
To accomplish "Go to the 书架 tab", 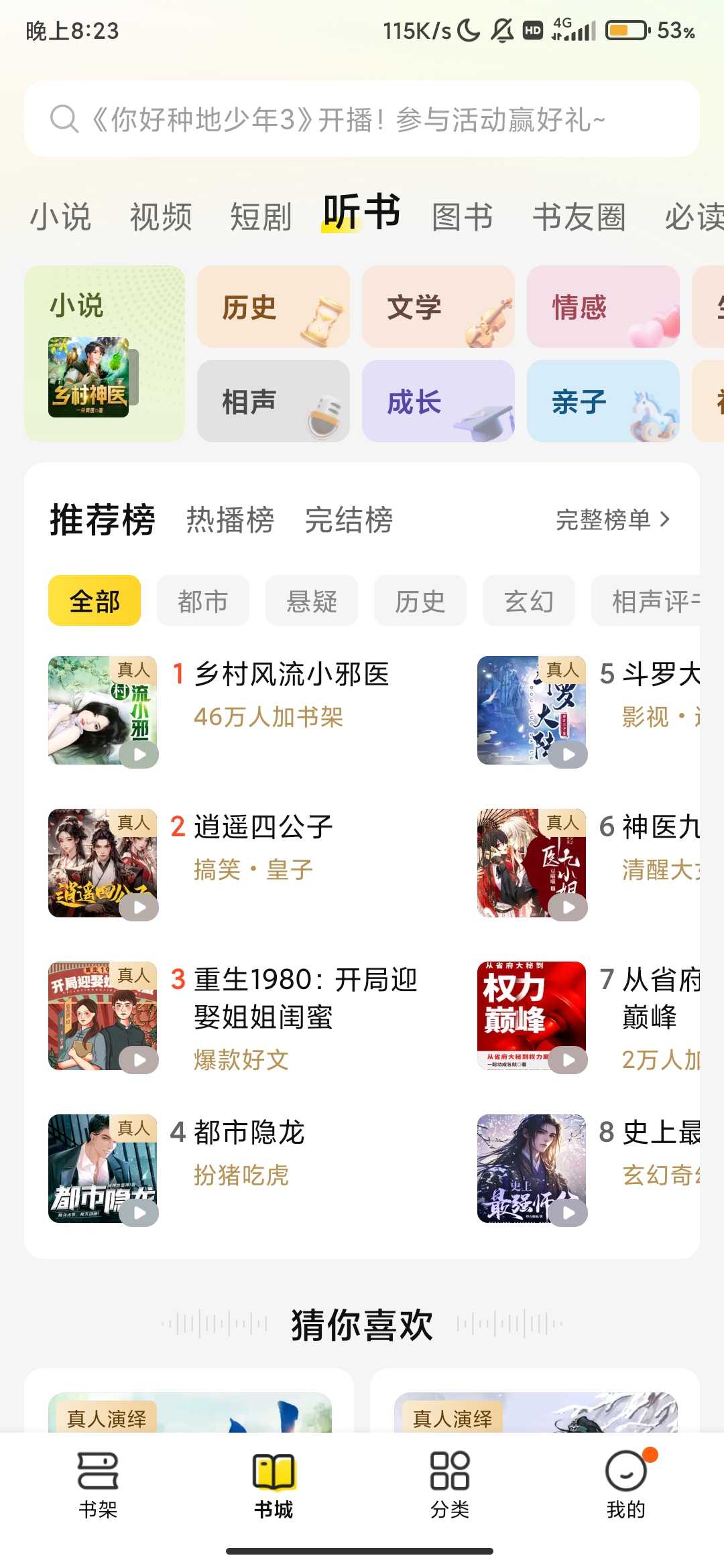I will click(98, 1484).
